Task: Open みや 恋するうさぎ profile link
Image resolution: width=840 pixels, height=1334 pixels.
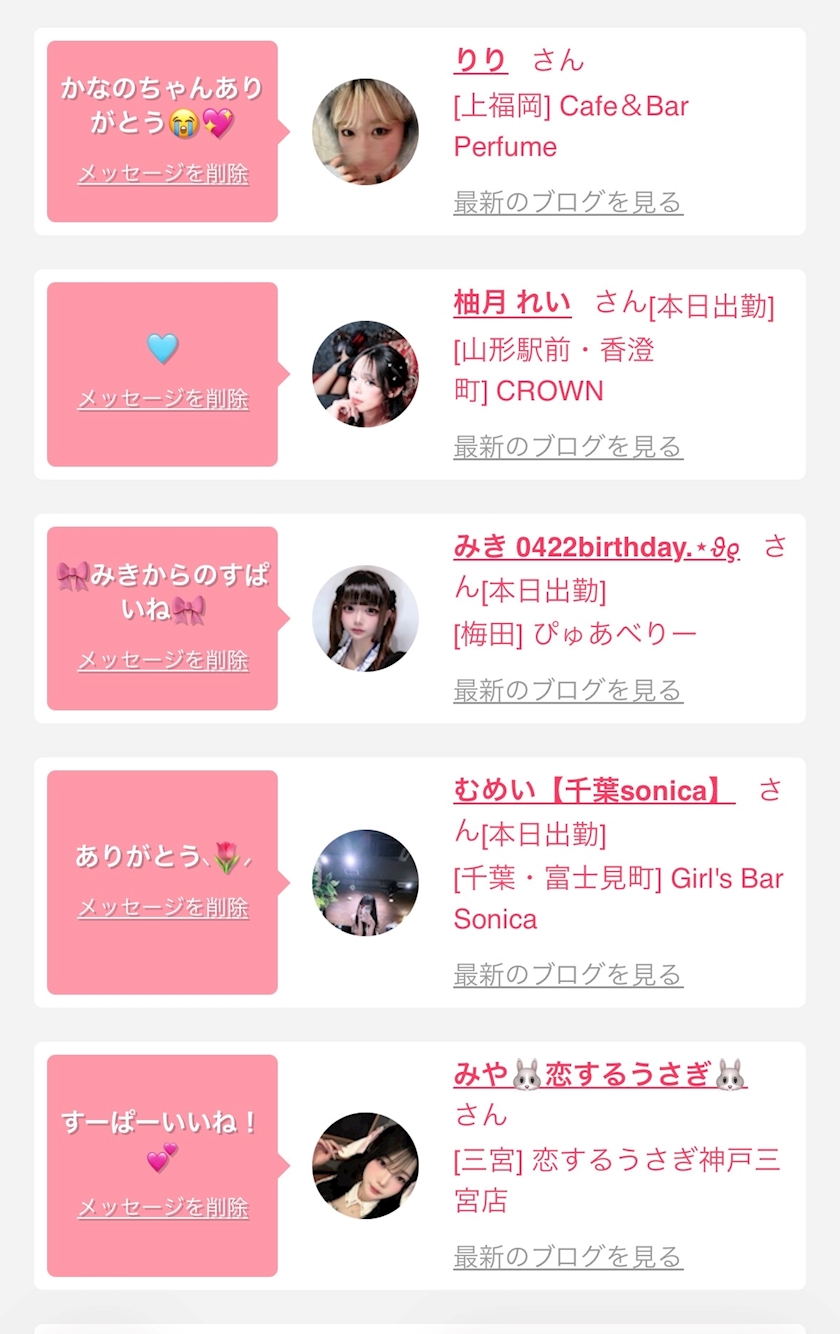Action: coord(600,1075)
